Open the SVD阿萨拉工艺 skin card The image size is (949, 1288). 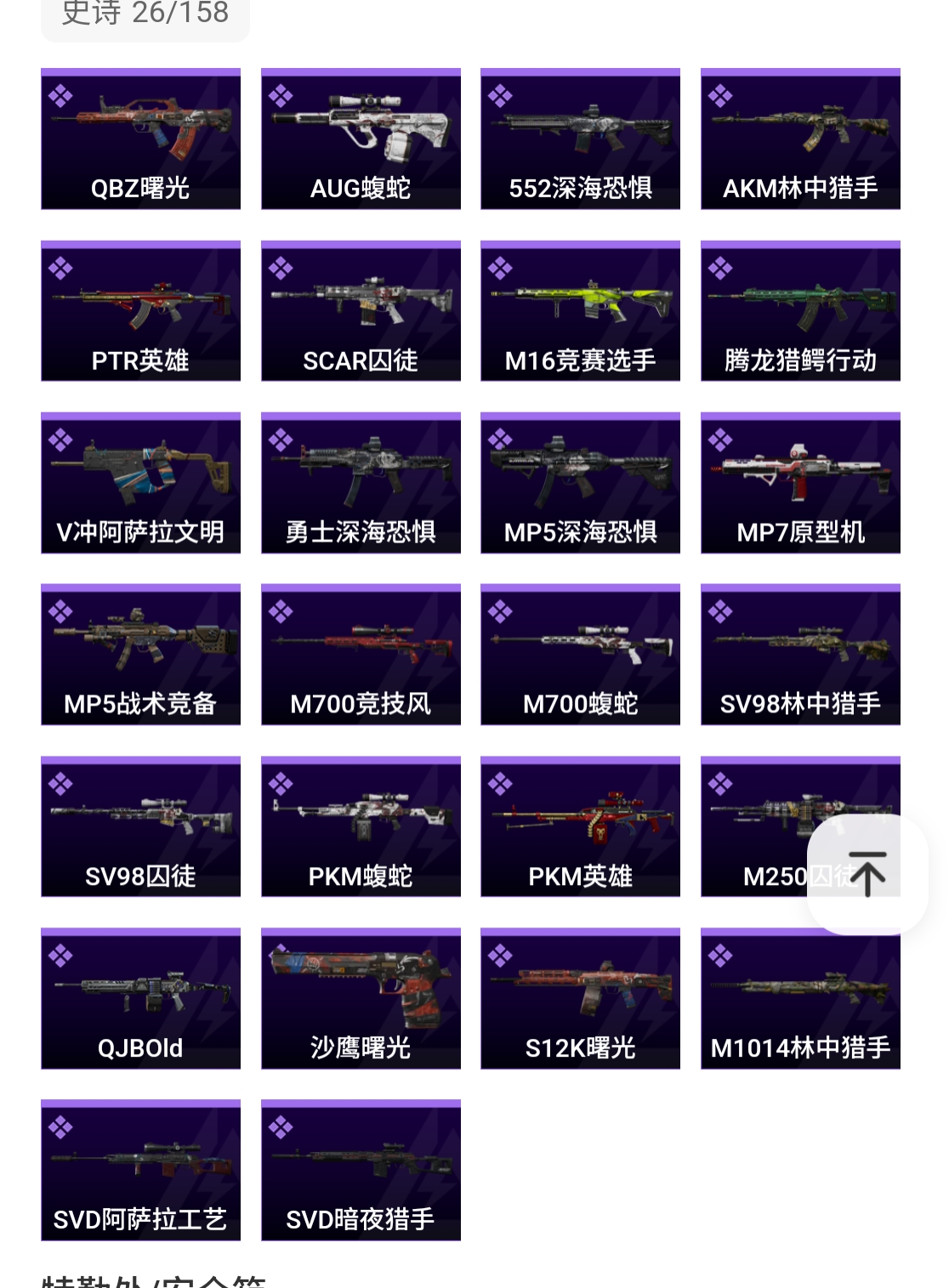(x=140, y=1170)
